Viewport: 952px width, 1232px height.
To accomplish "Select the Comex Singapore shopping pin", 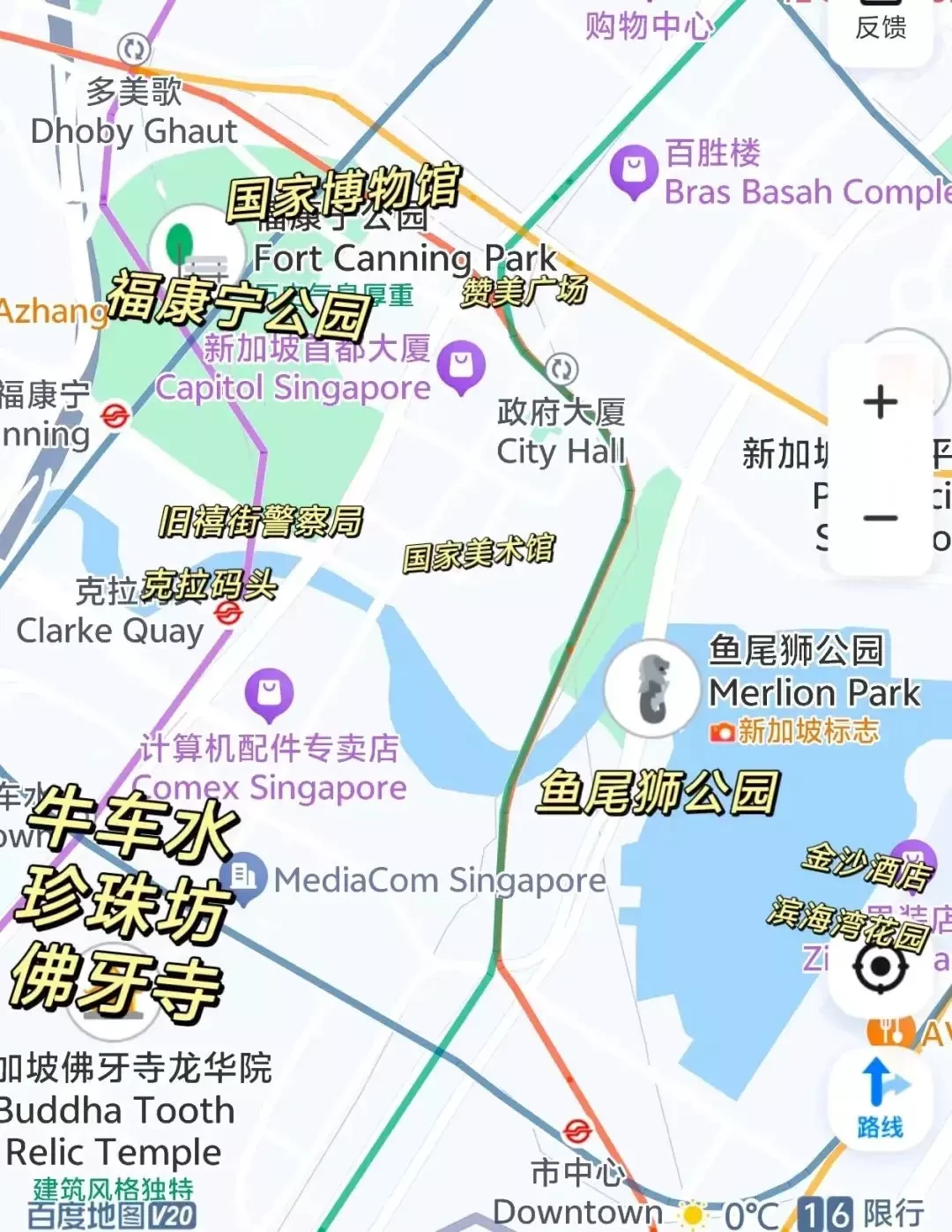I will 269,694.
